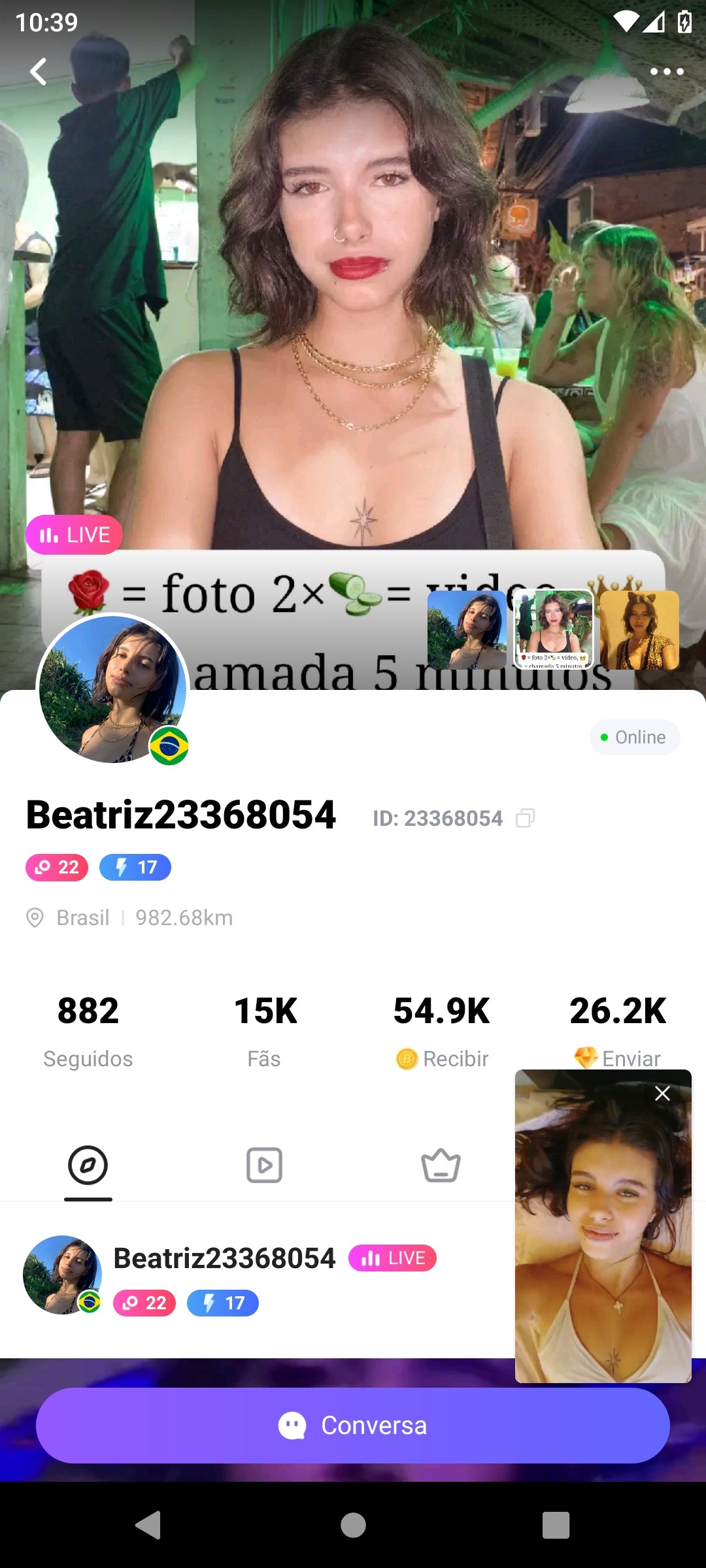Open the three-dot overflow menu

click(667, 71)
